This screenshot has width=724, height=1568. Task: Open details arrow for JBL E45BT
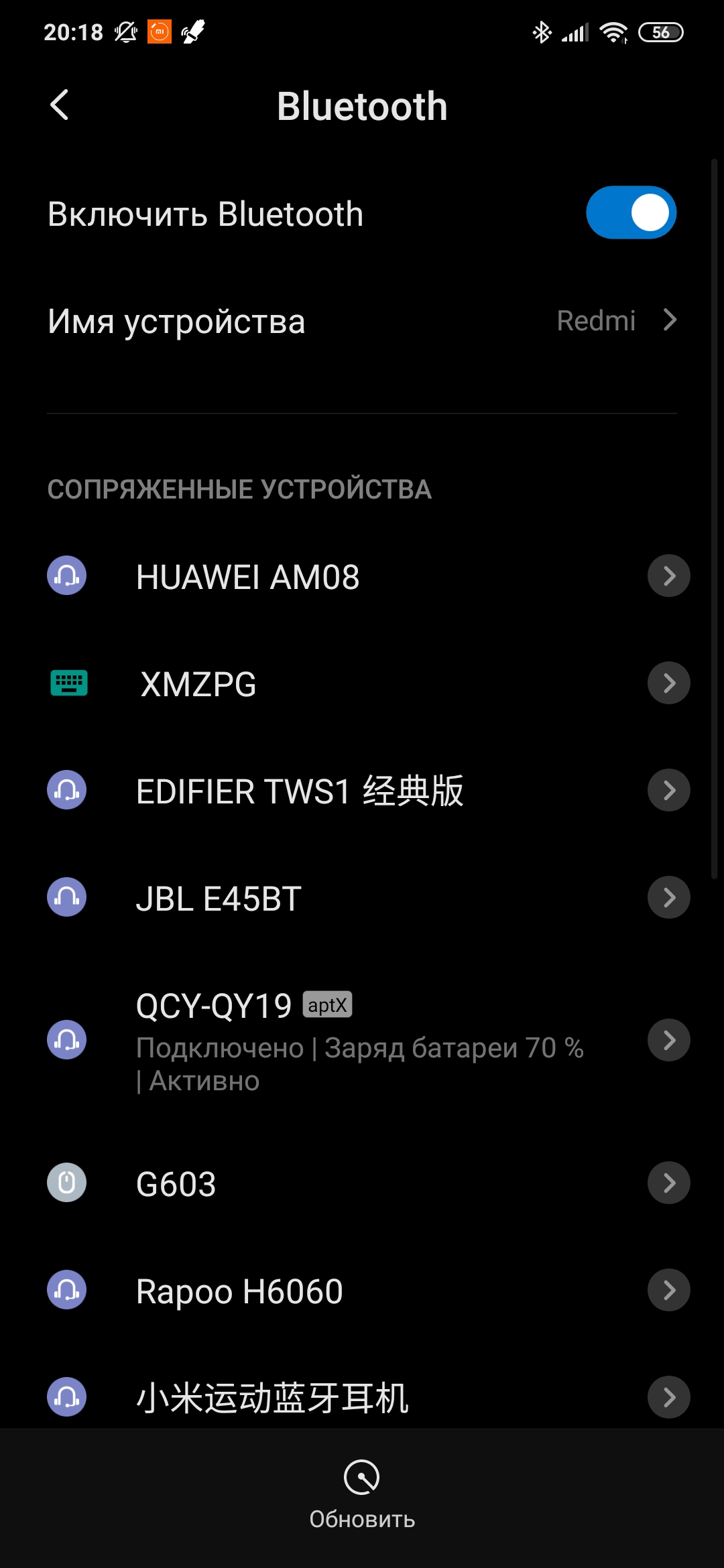668,897
